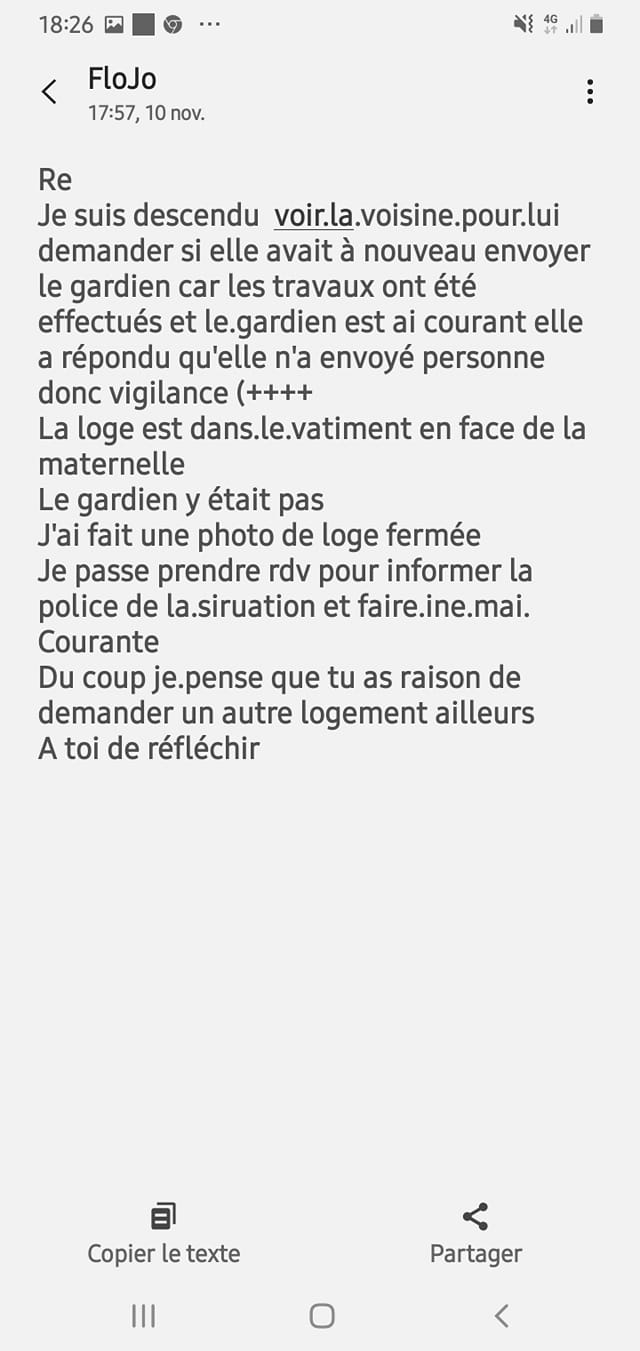Open the three-dot overflow menu
The width and height of the screenshot is (640, 1351).
(x=590, y=92)
